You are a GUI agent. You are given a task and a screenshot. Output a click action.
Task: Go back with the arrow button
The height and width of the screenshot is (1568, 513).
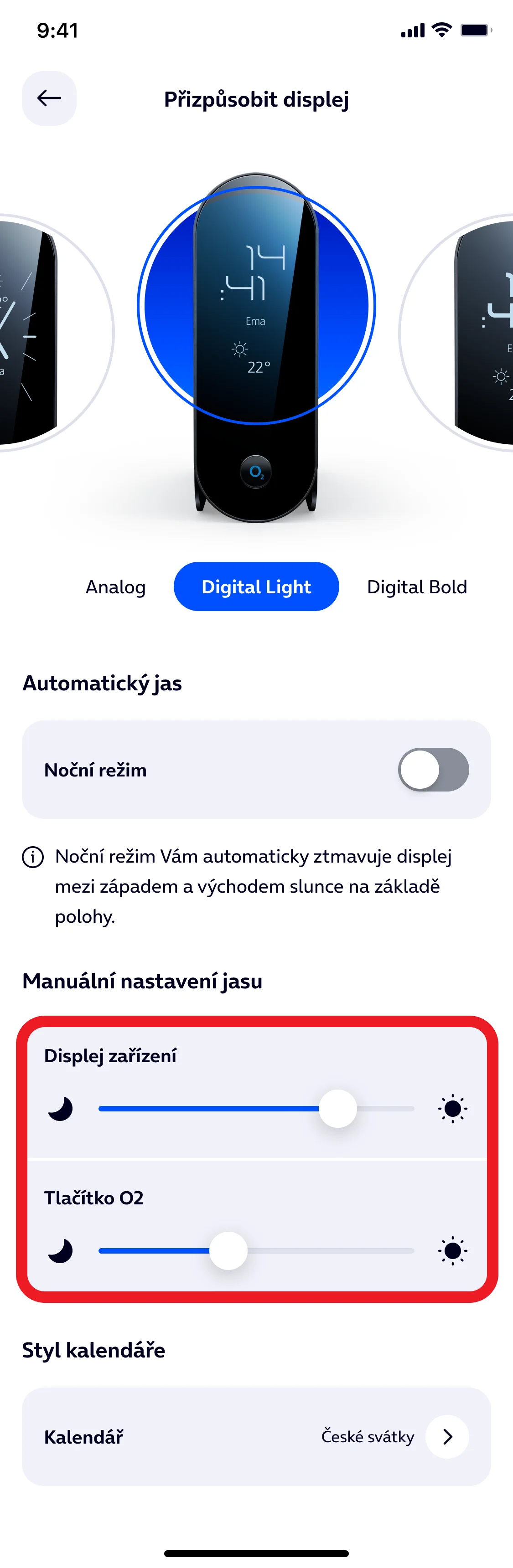[x=49, y=98]
